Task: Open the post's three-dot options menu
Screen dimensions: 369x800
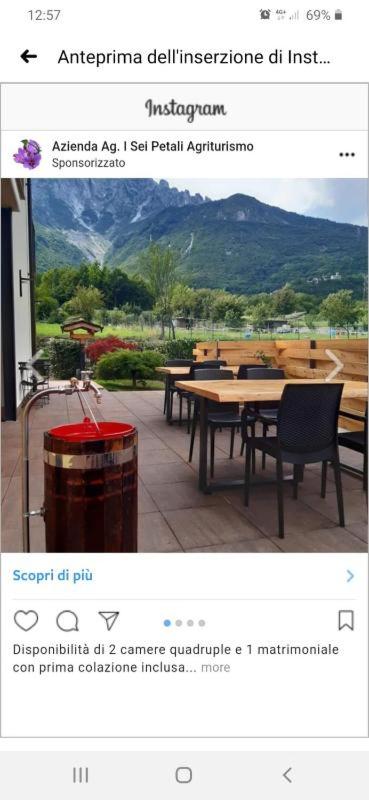Action: (x=347, y=155)
